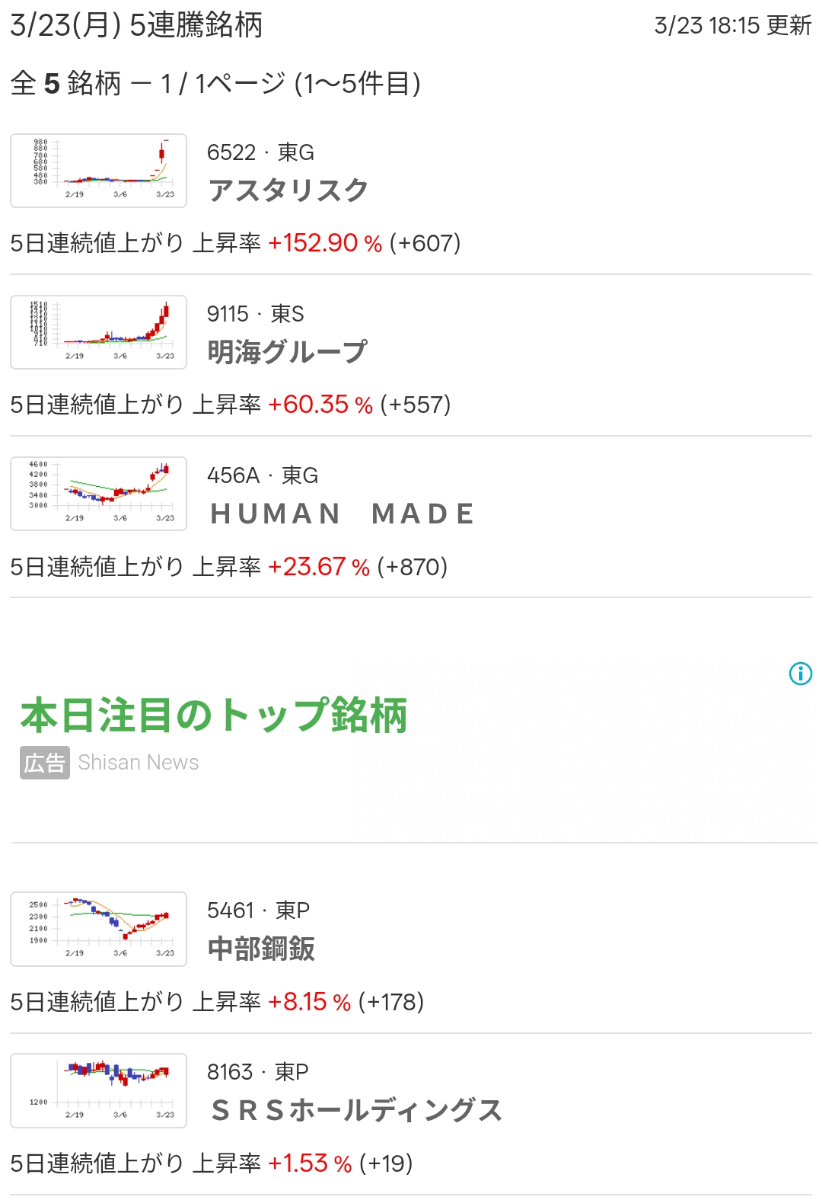Open the HUMAN MADE chart thumbnail

coord(97,493)
